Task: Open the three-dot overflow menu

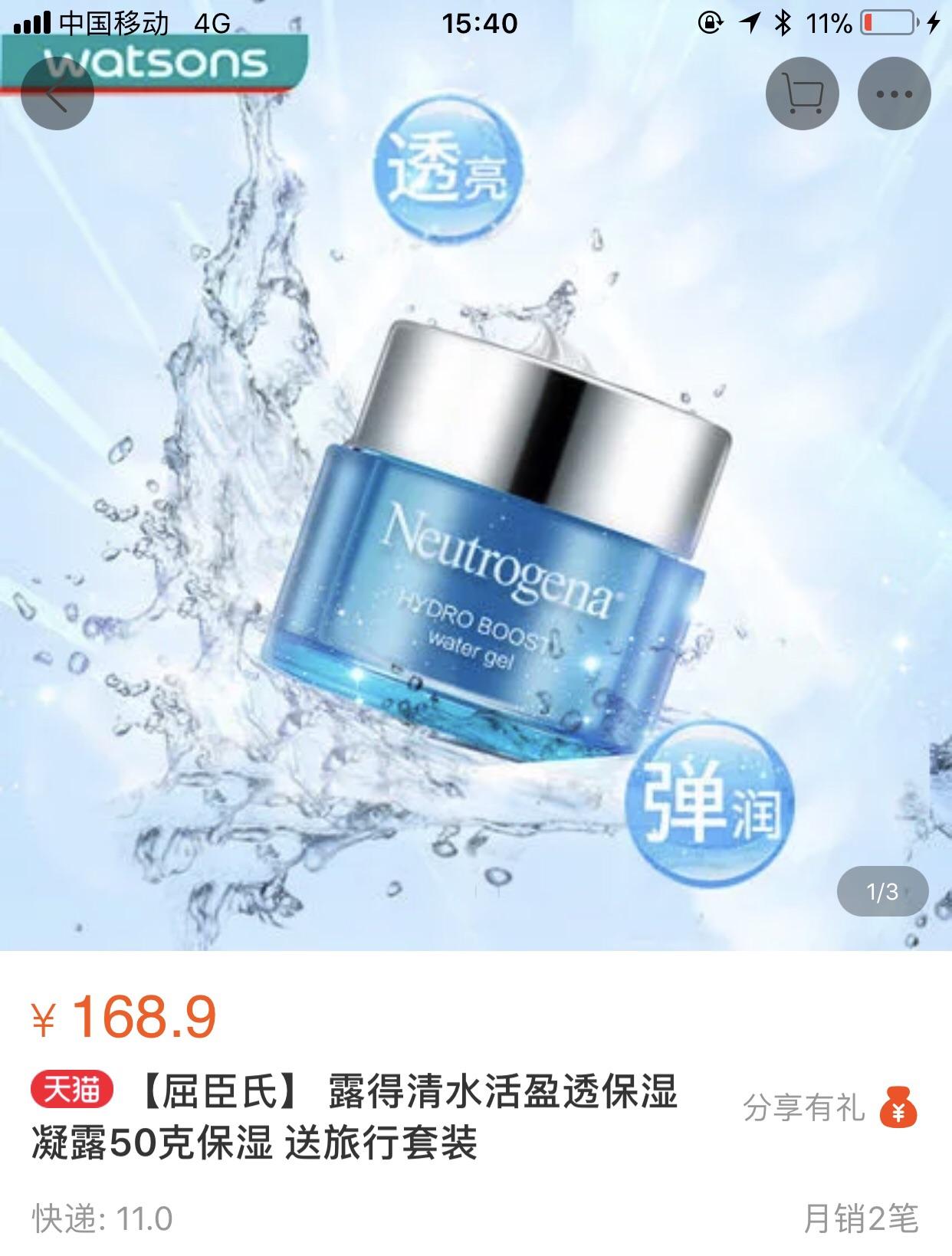Action: (894, 93)
